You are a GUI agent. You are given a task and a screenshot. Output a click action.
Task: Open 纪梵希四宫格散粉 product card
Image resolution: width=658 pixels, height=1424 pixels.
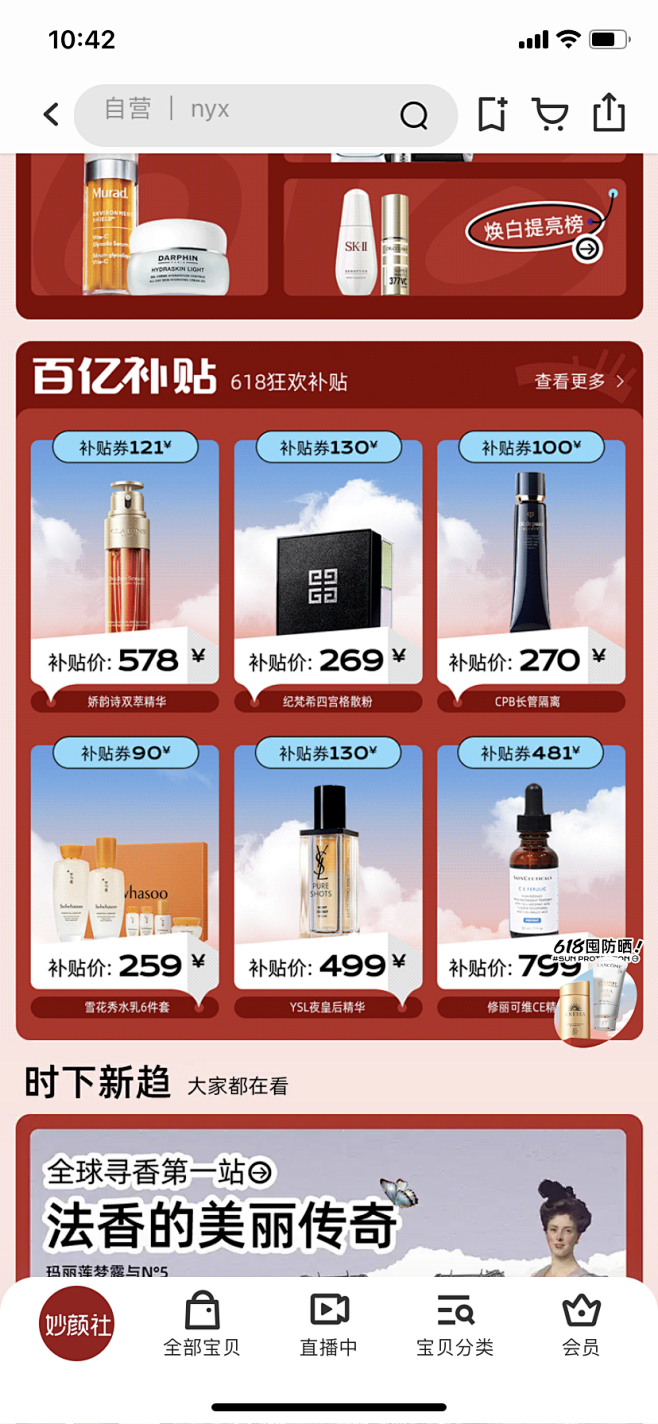(x=328, y=570)
